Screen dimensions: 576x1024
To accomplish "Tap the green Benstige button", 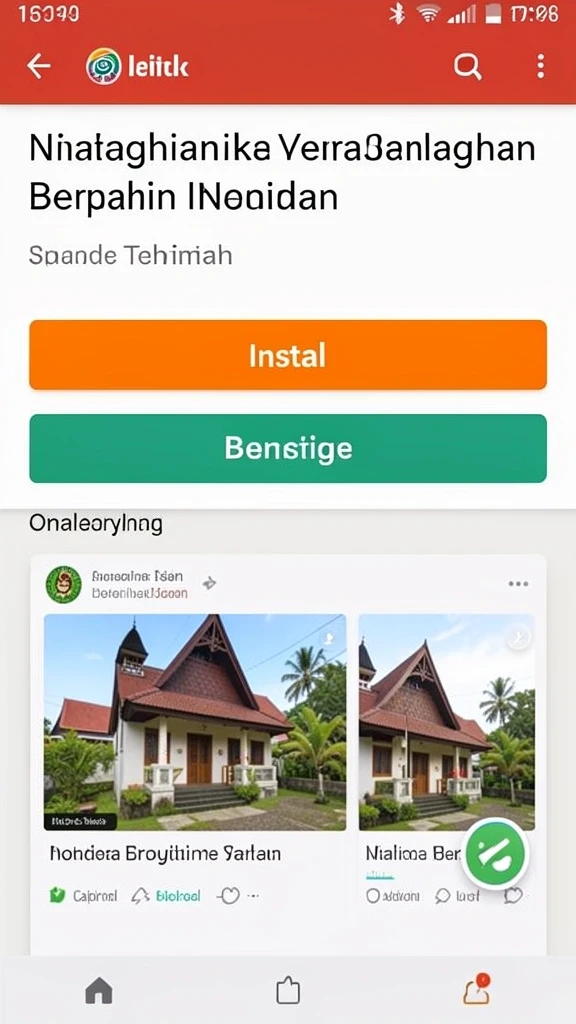I will 287,448.
